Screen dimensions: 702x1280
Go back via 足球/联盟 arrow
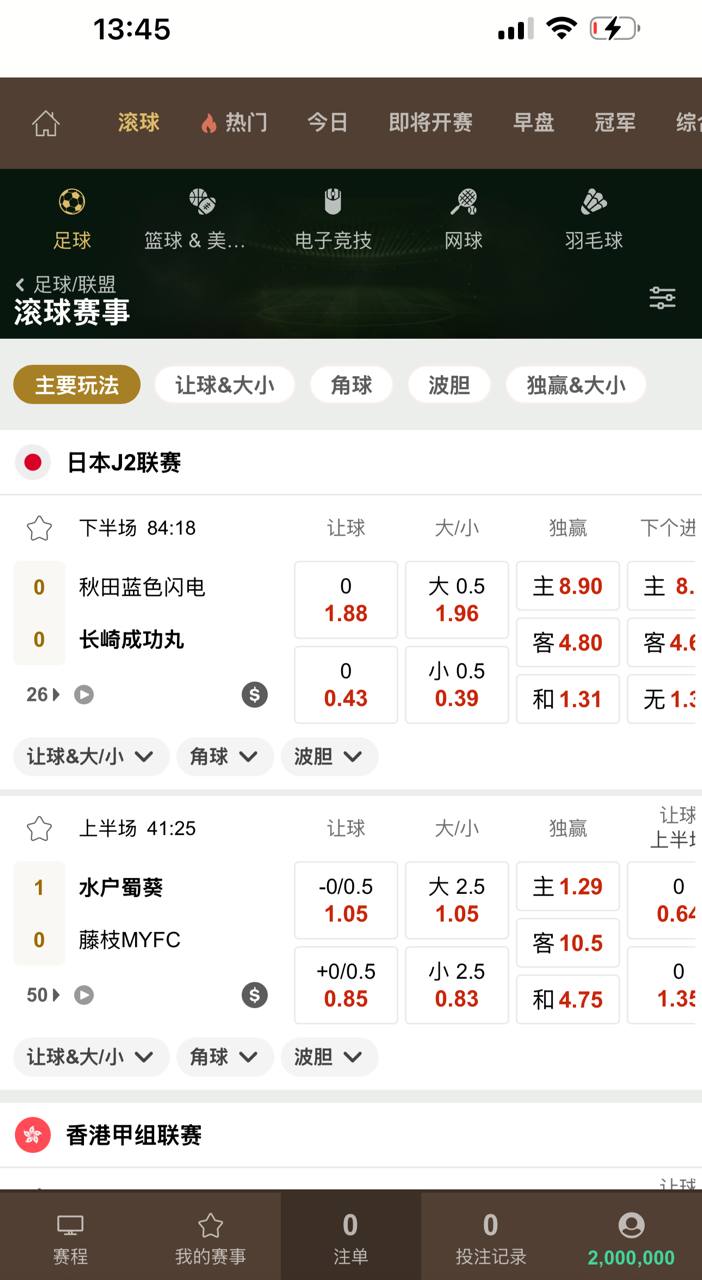[x=20, y=285]
